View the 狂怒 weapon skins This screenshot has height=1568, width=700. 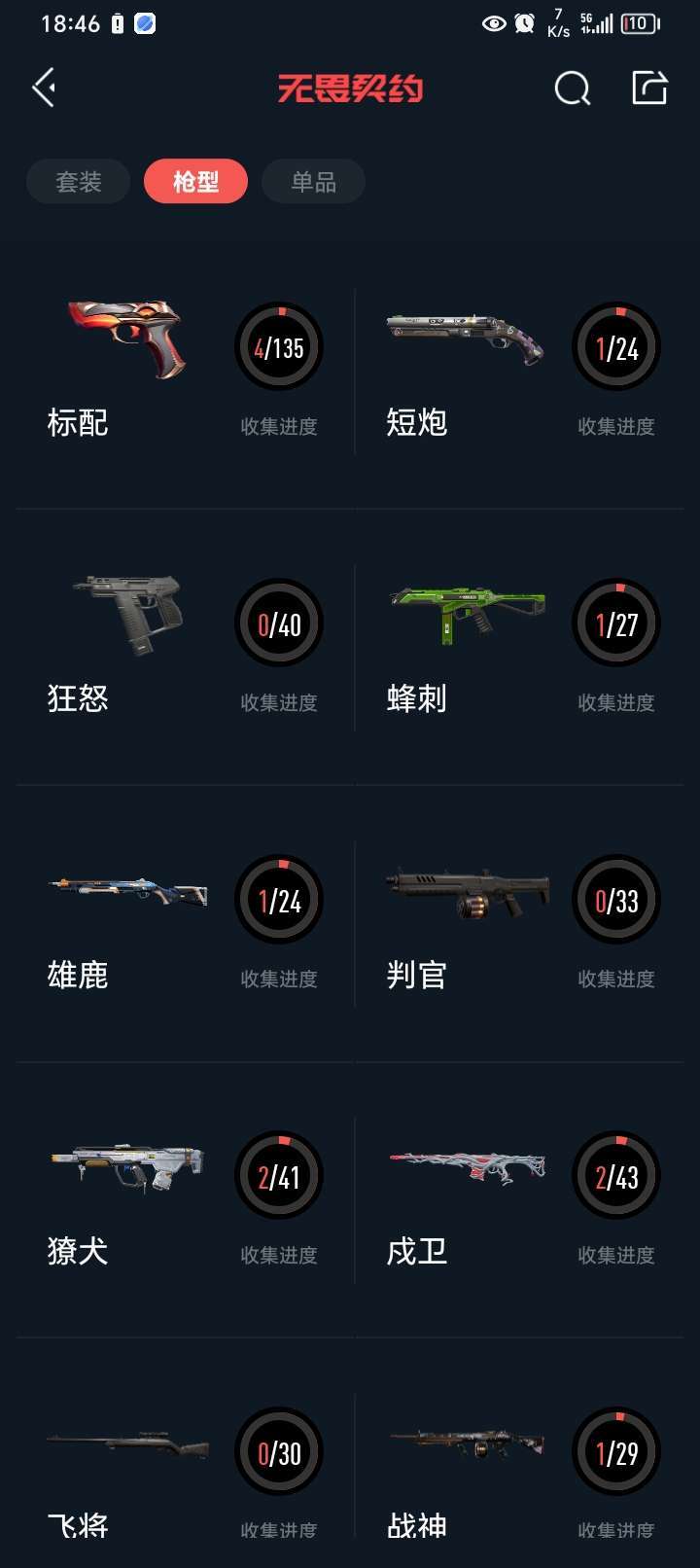[185, 647]
